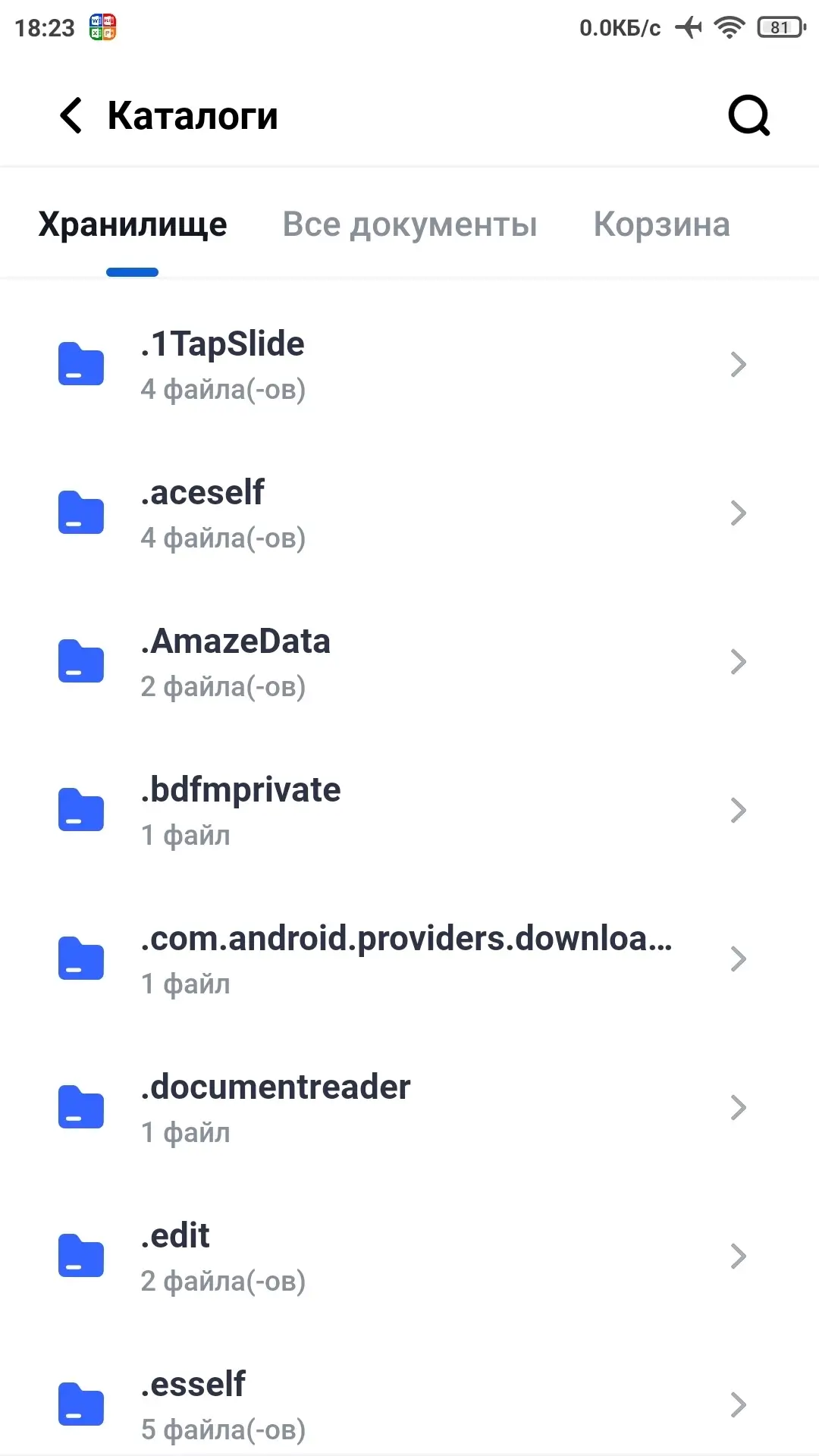Go back from the Каталоги screen
This screenshot has width=819, height=1456.
coord(71,116)
